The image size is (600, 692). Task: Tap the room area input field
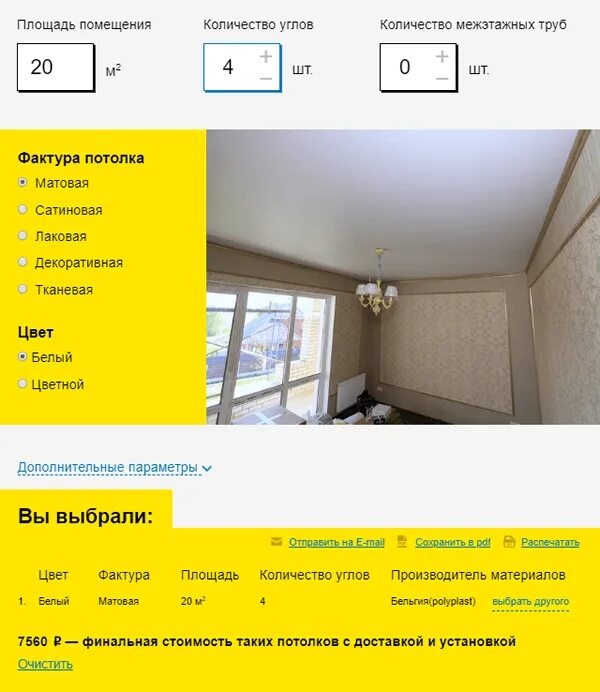point(56,68)
